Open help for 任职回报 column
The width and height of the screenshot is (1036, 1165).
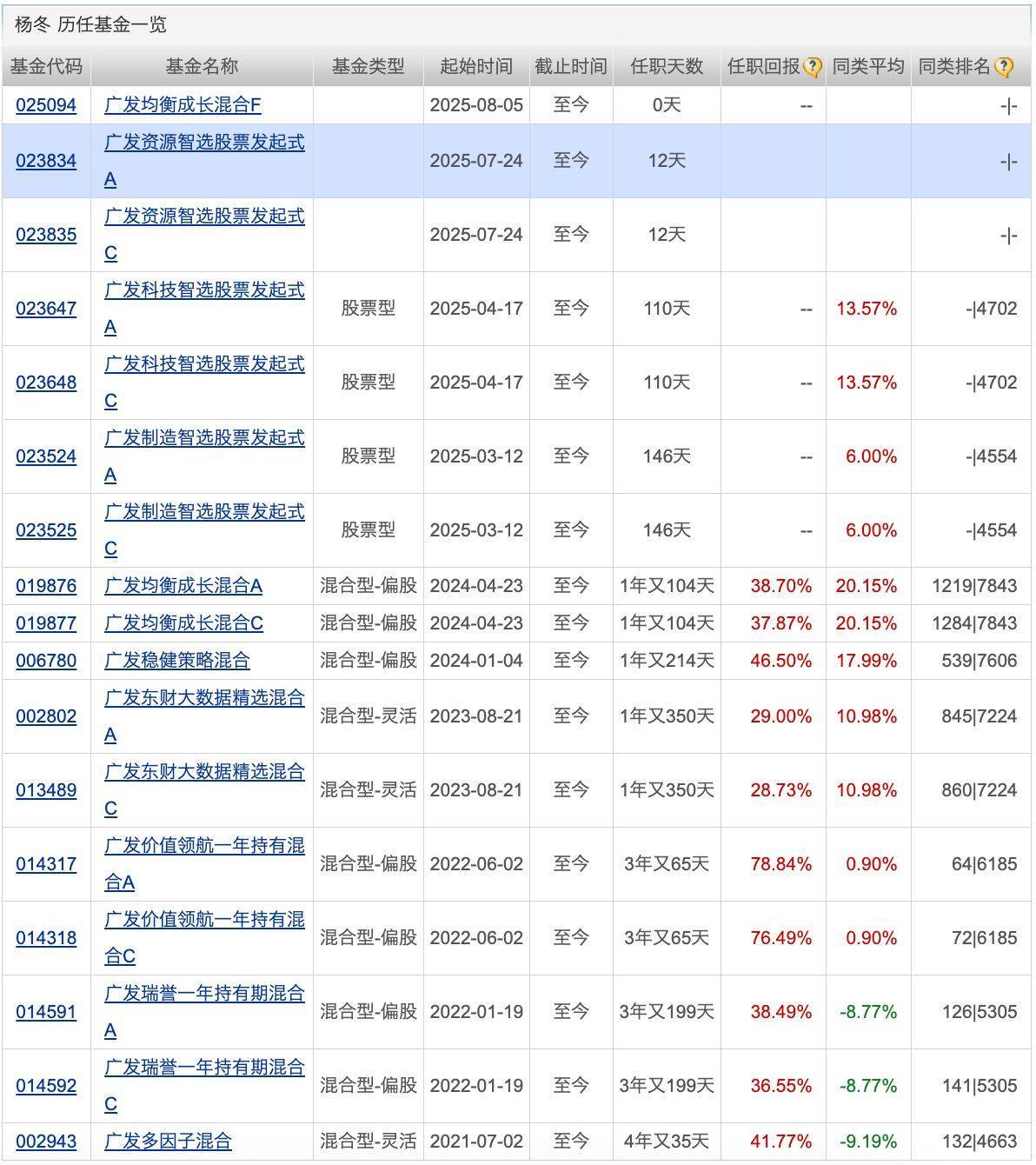click(x=813, y=66)
